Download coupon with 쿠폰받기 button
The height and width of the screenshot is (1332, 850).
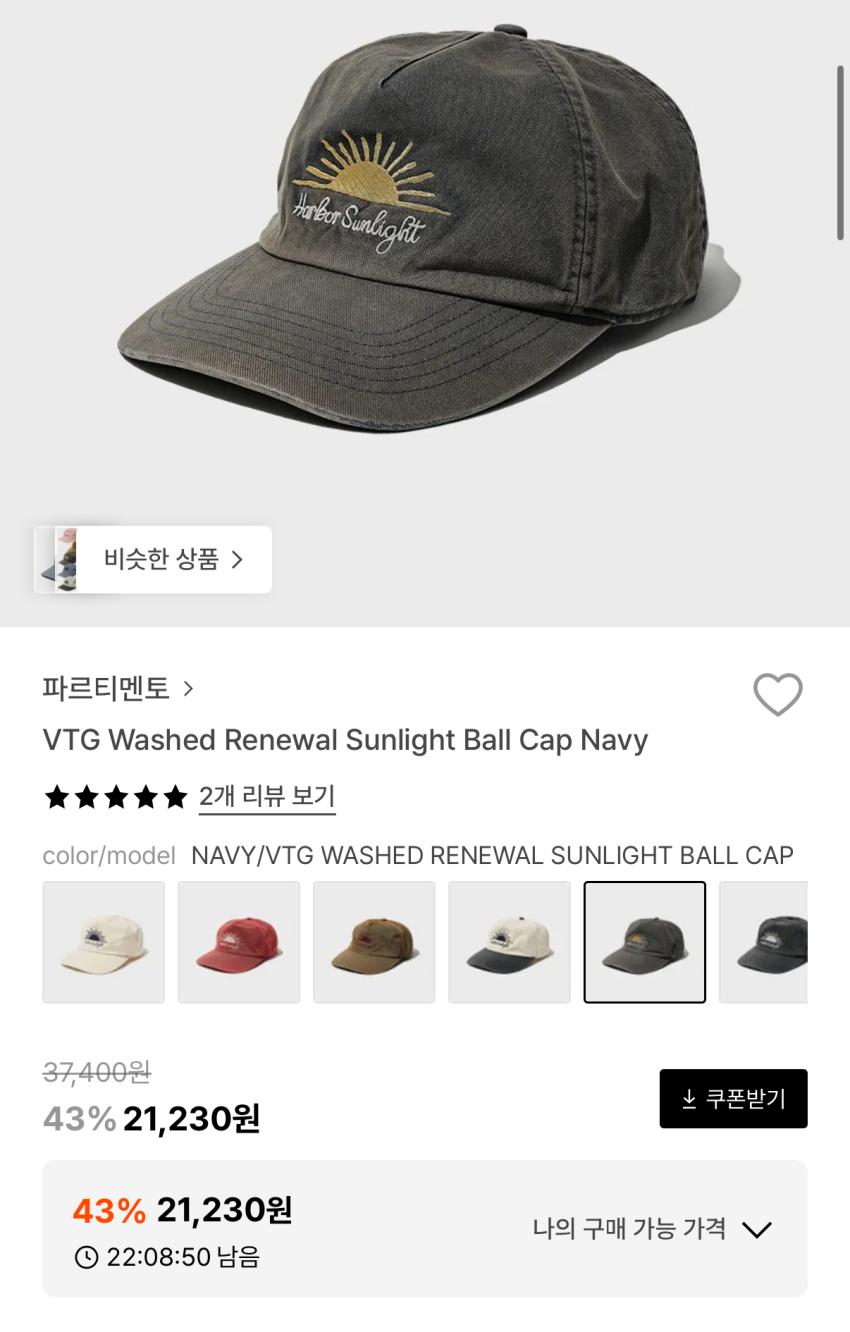pos(733,1098)
